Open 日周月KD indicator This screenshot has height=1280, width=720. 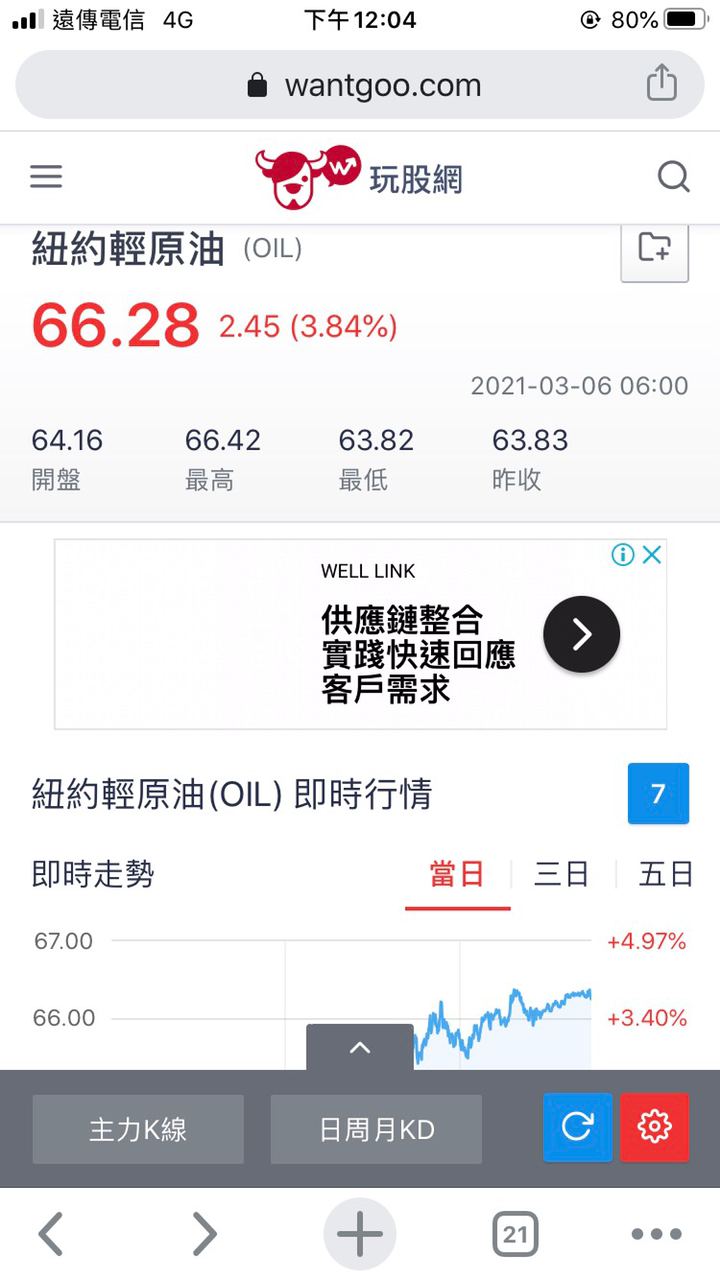coord(376,1129)
